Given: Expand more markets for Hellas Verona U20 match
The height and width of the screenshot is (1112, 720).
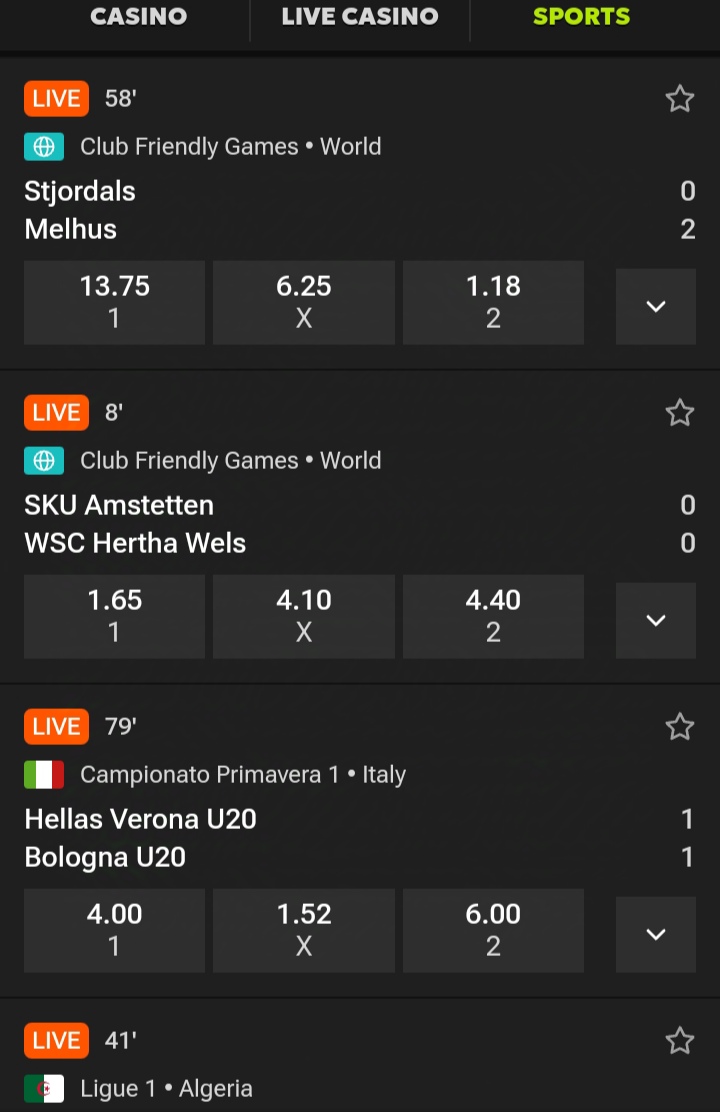Looking at the screenshot, I should 656,934.
